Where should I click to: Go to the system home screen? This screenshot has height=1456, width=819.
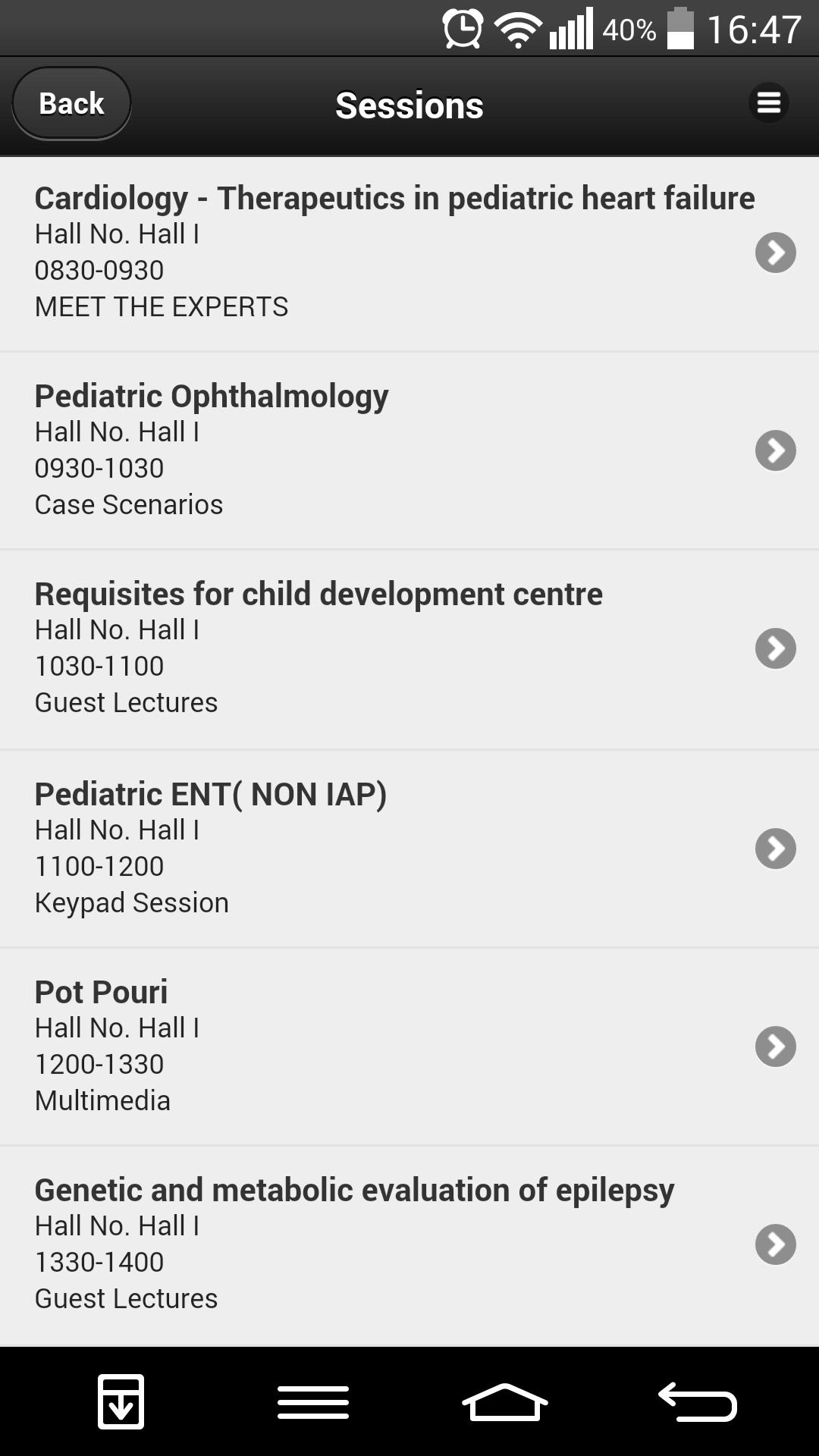[x=504, y=1401]
